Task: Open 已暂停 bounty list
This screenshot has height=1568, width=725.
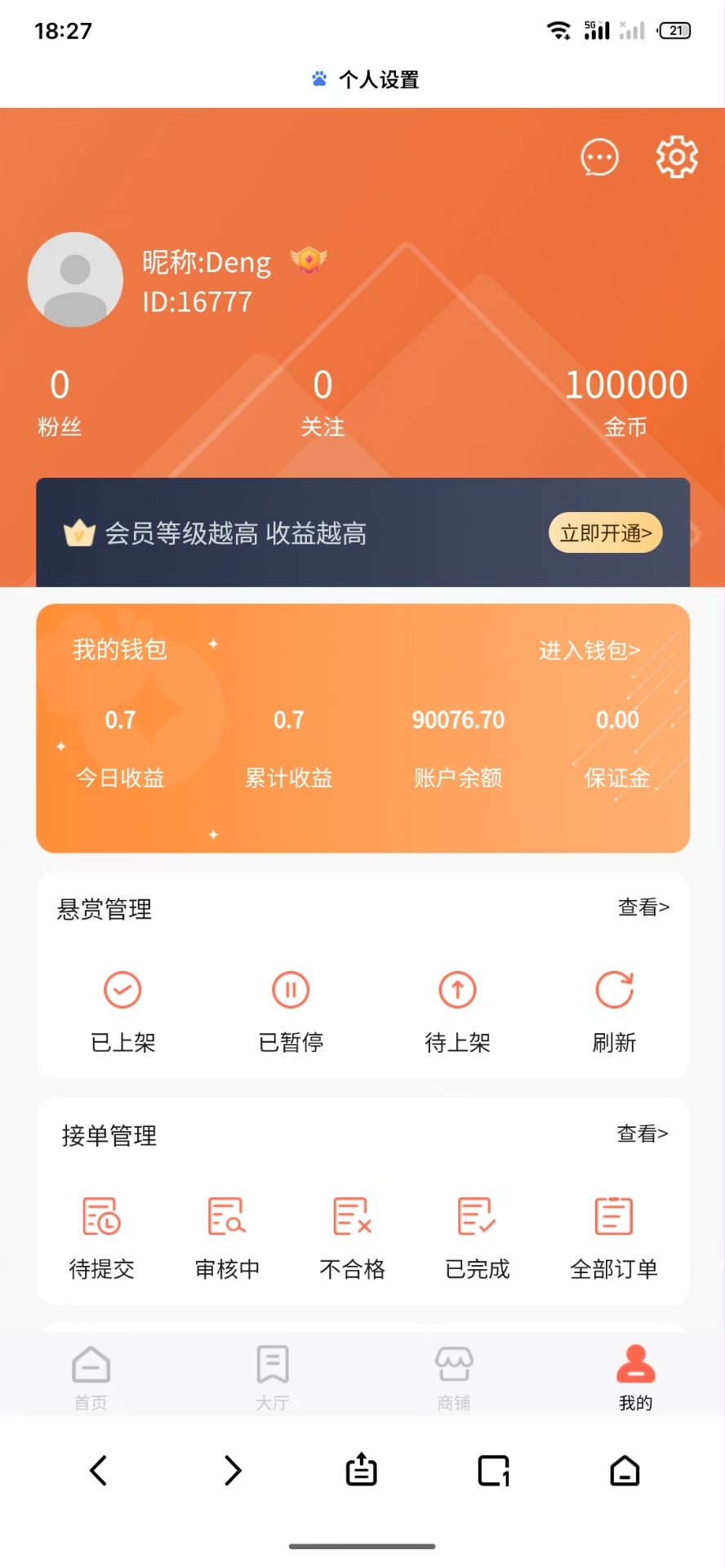Action: pyautogui.click(x=291, y=1009)
